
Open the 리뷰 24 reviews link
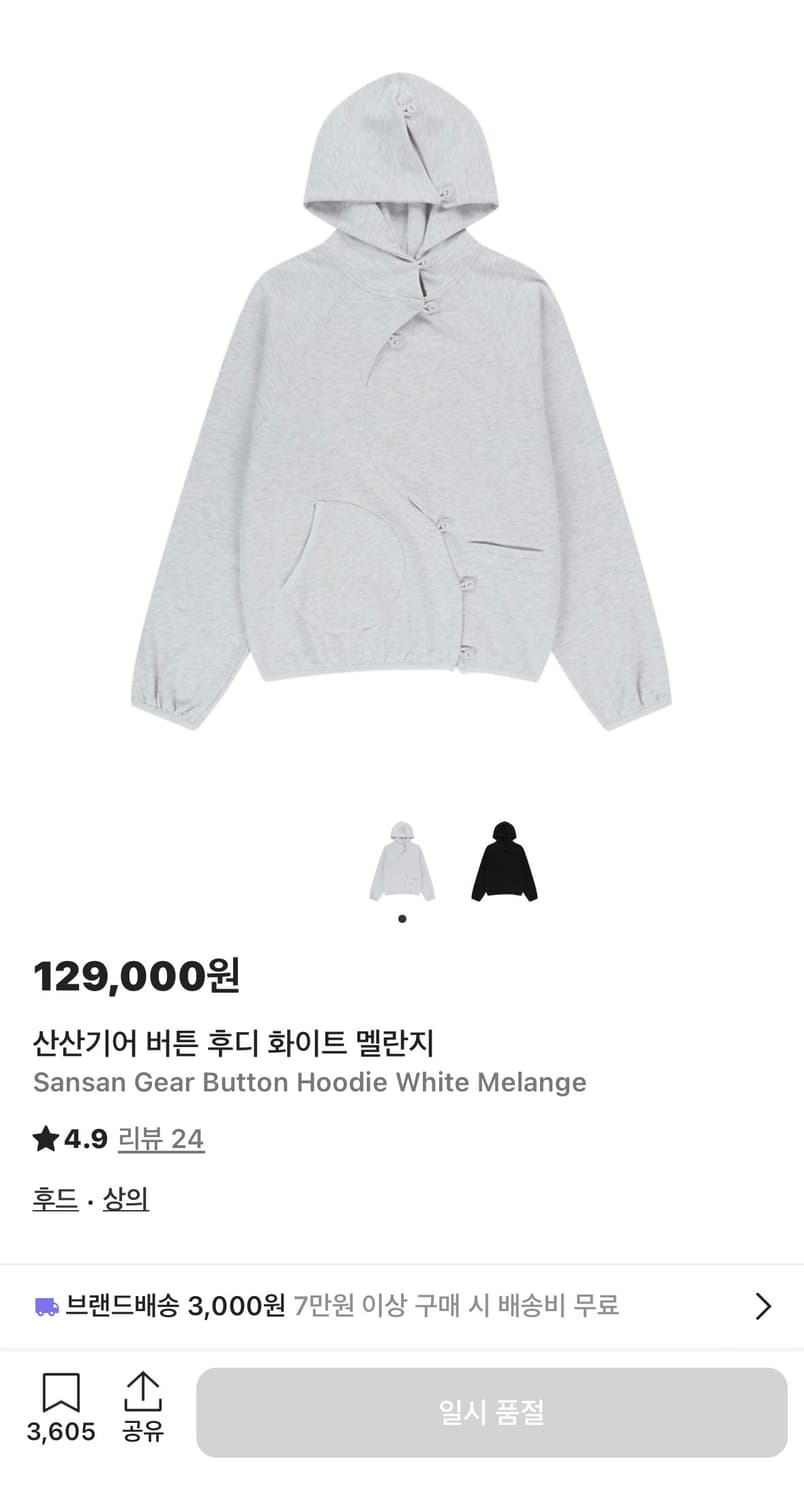click(x=162, y=1139)
